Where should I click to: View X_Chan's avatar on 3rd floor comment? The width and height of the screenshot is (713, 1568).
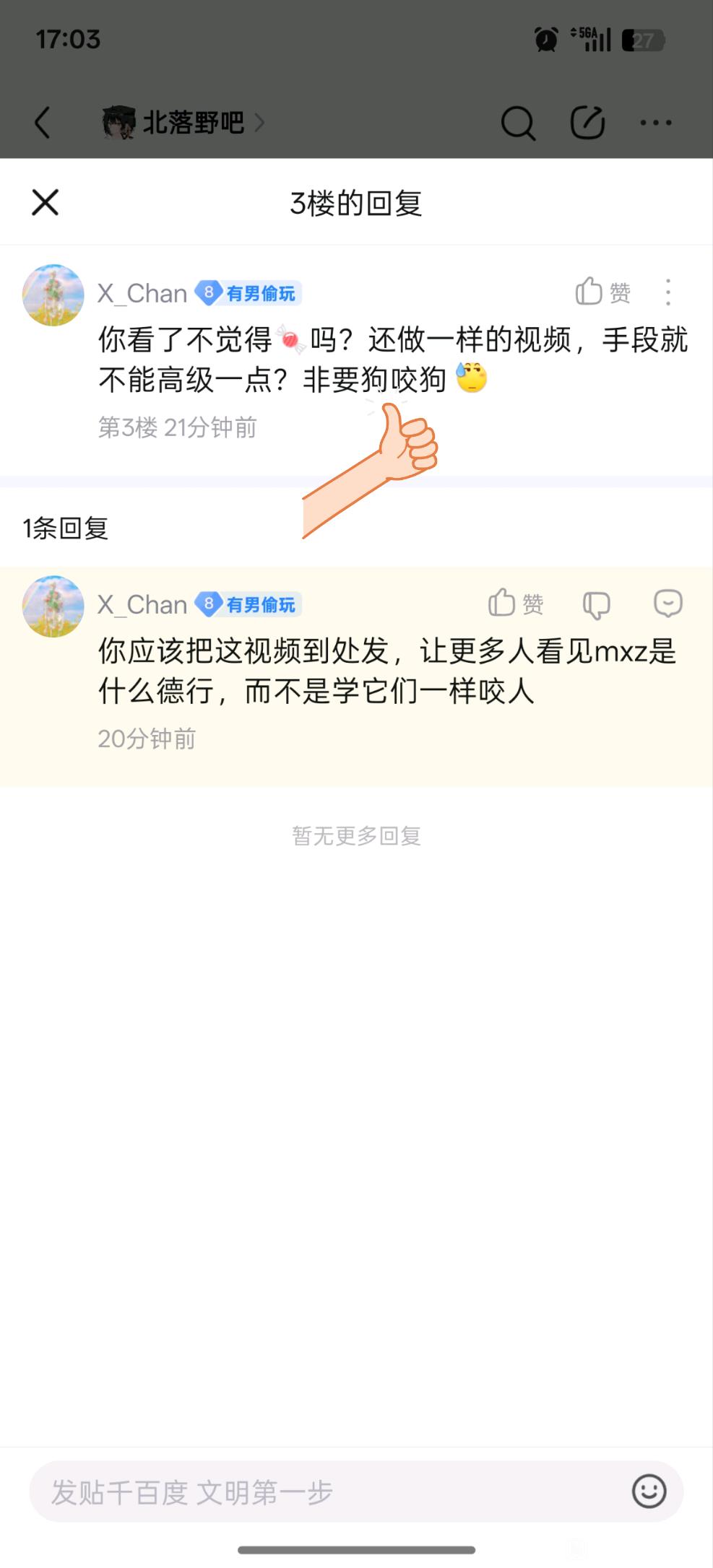[53, 295]
